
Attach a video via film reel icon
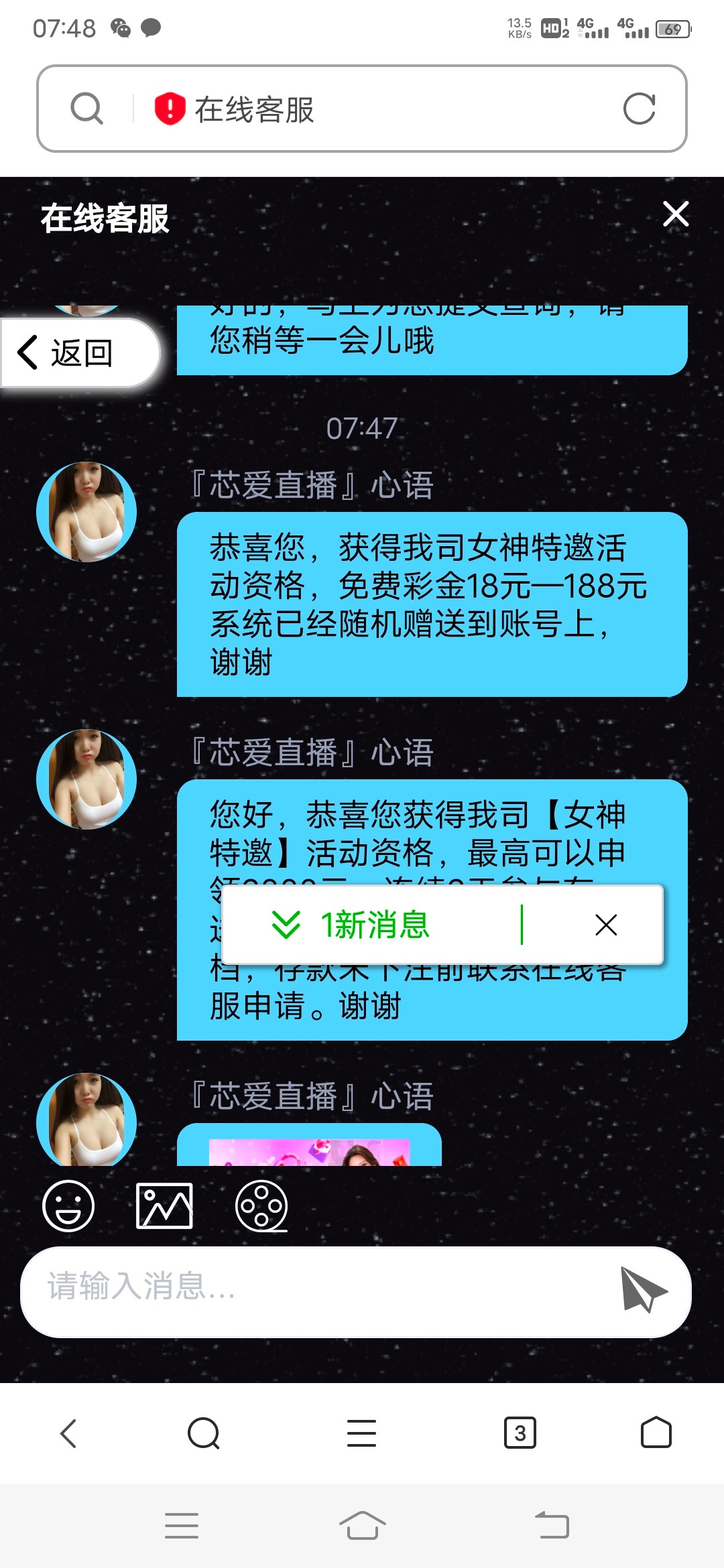pos(261,1206)
